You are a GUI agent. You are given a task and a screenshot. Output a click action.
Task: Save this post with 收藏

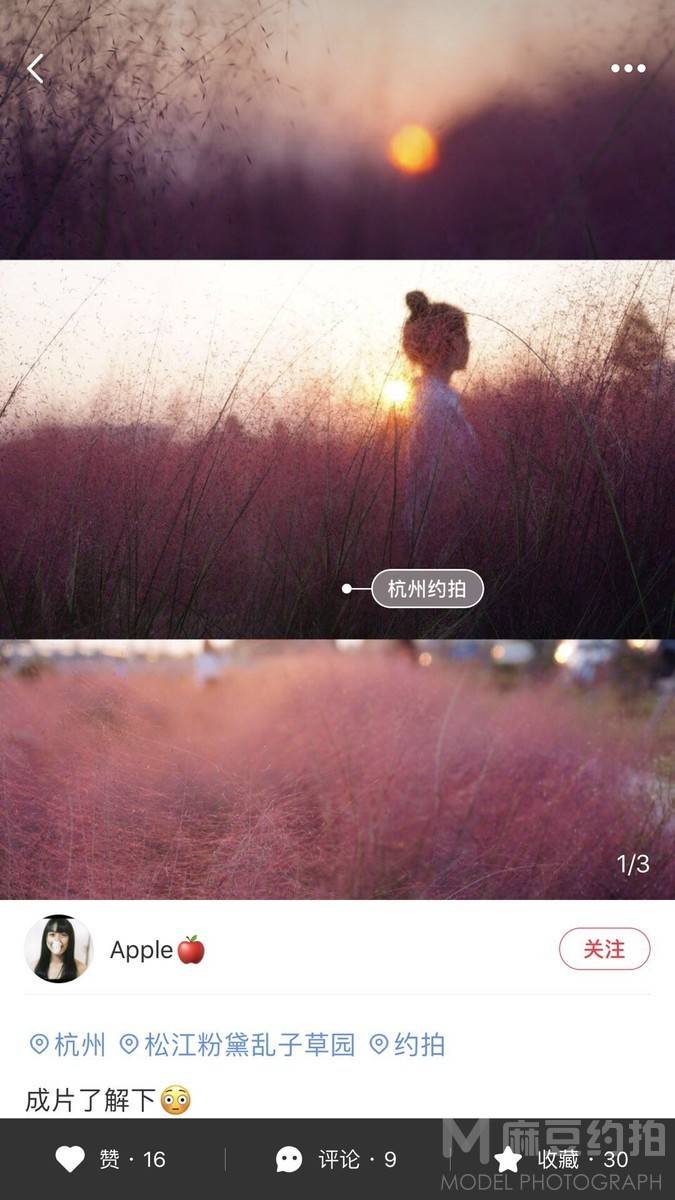point(562,1159)
